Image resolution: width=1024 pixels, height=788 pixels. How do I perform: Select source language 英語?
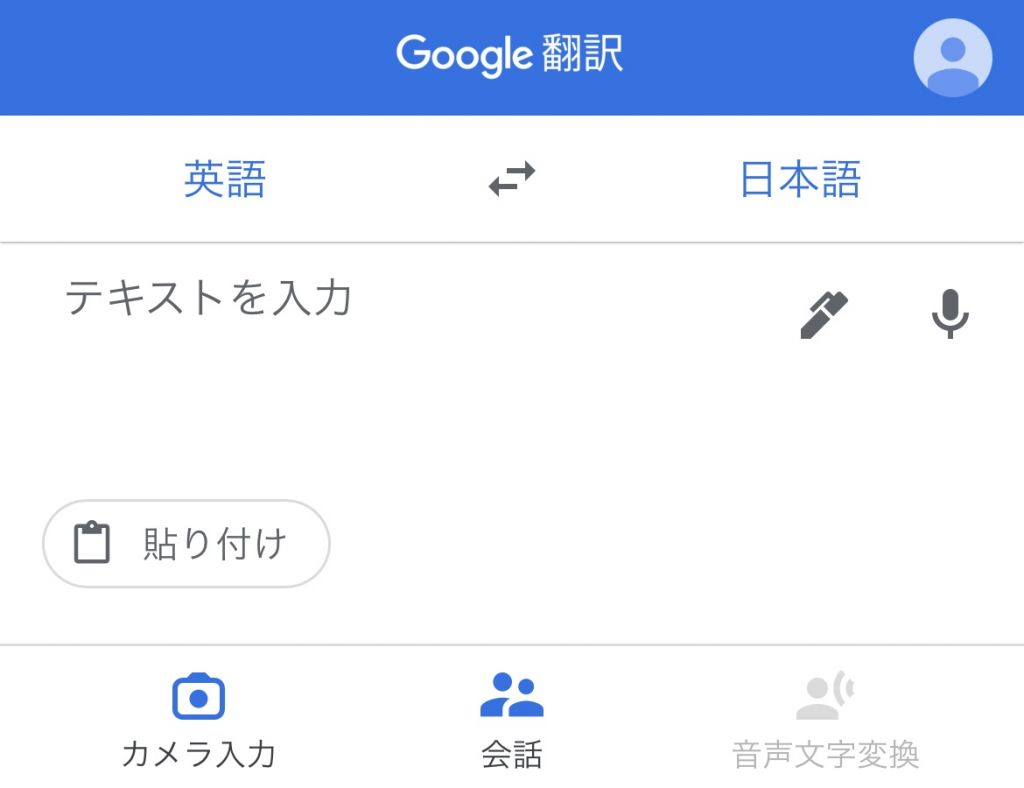[x=225, y=180]
